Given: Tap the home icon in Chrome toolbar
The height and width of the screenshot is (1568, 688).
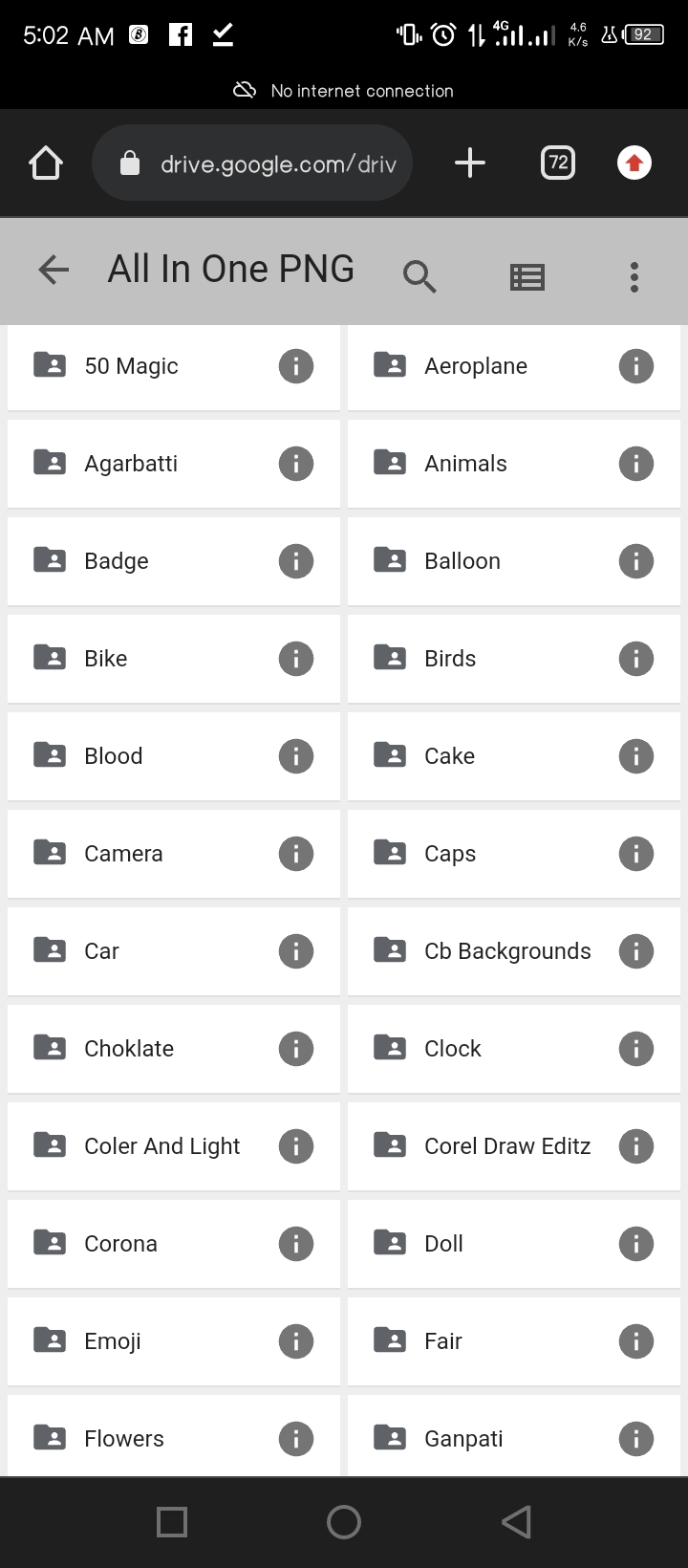Looking at the screenshot, I should click(45, 163).
